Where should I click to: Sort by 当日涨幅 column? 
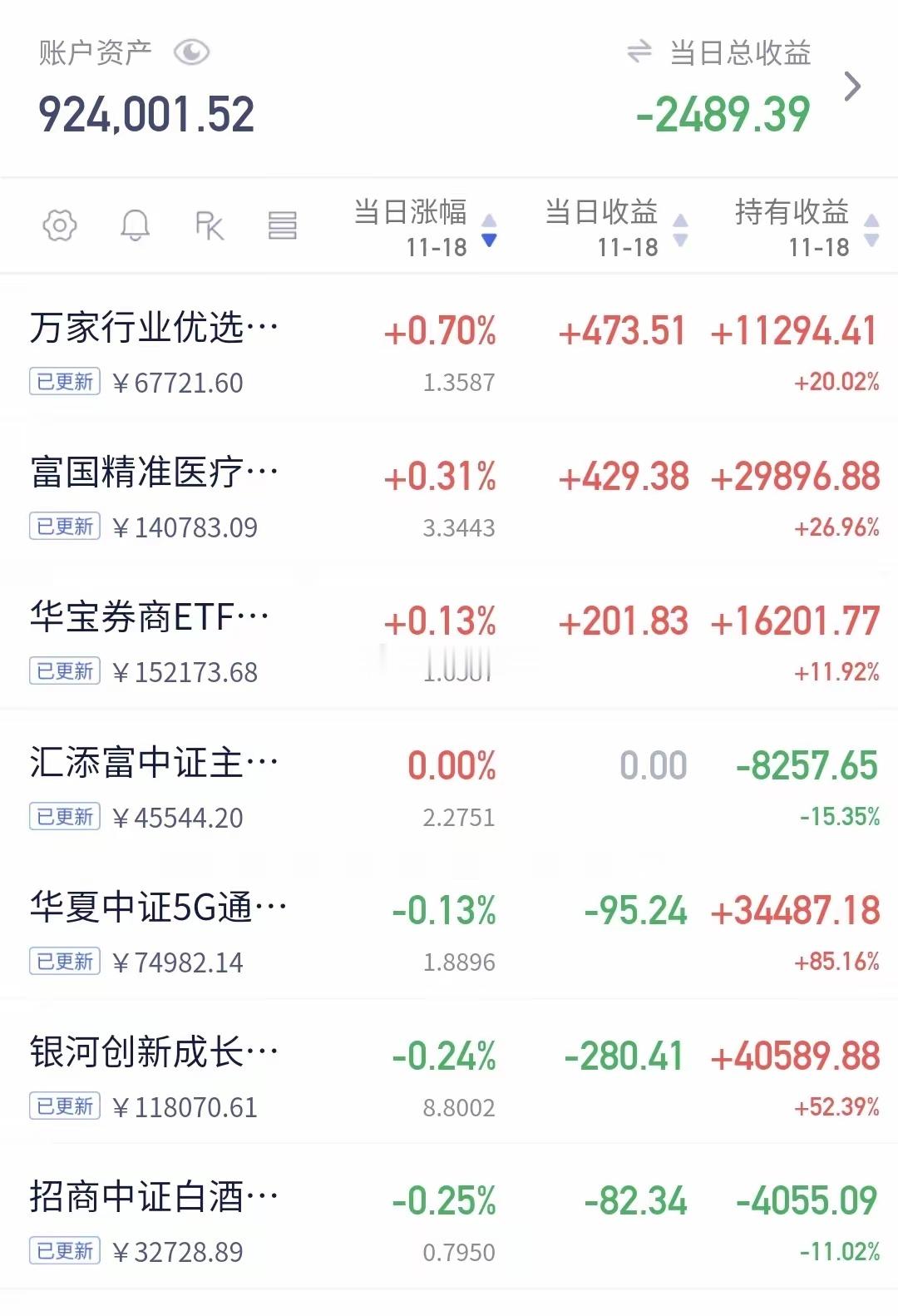tap(426, 228)
